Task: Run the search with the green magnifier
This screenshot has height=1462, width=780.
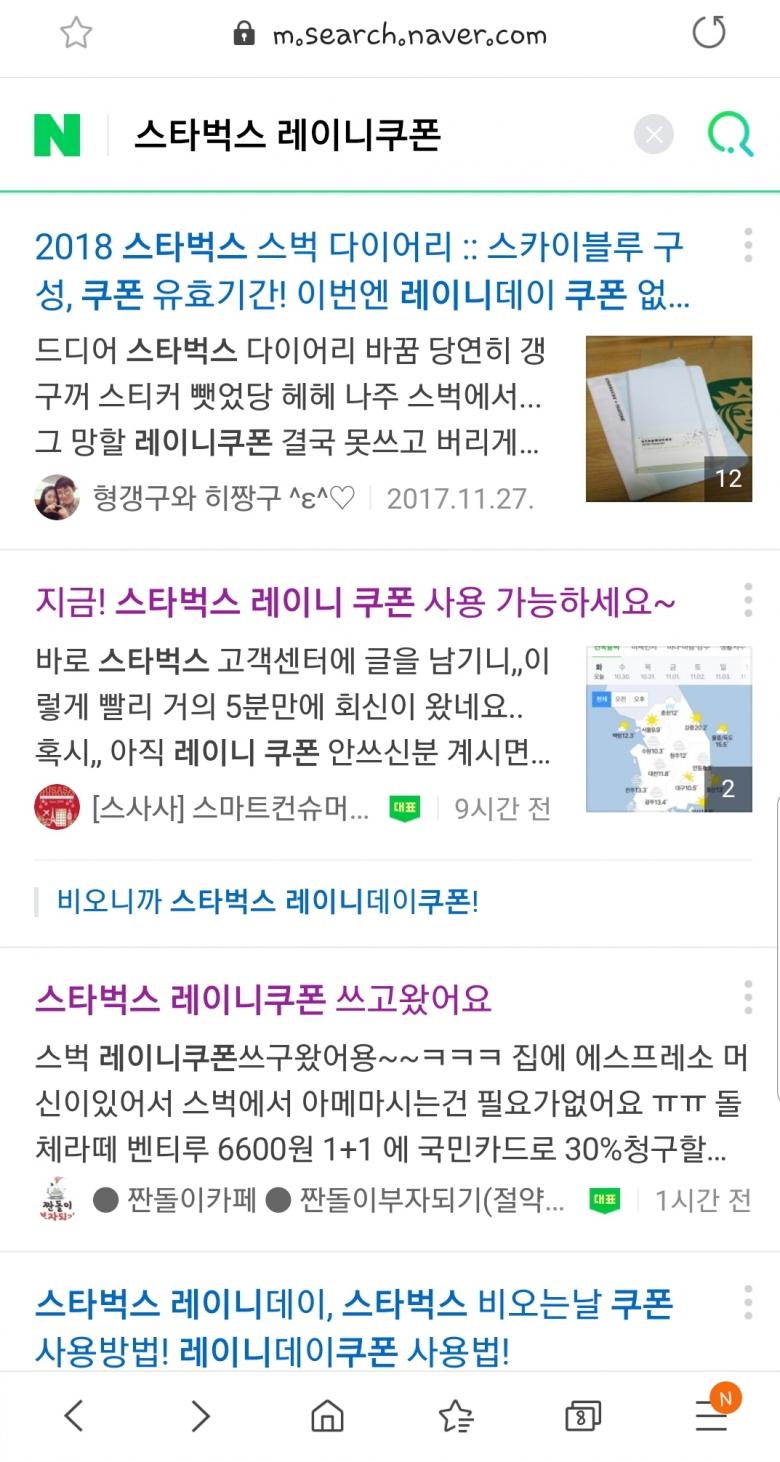Action: 731,135
